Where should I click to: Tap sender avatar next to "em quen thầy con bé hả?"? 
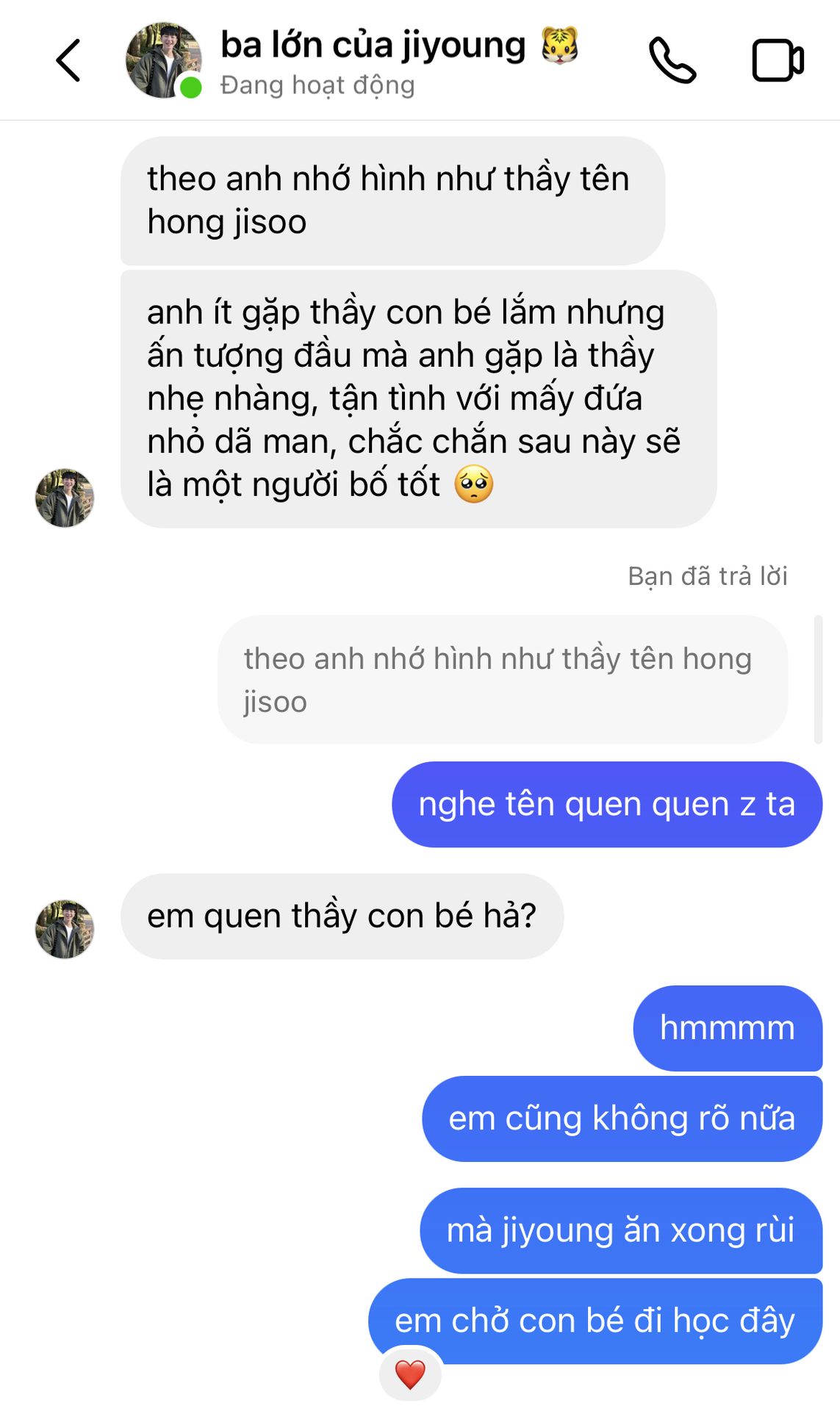point(65,929)
